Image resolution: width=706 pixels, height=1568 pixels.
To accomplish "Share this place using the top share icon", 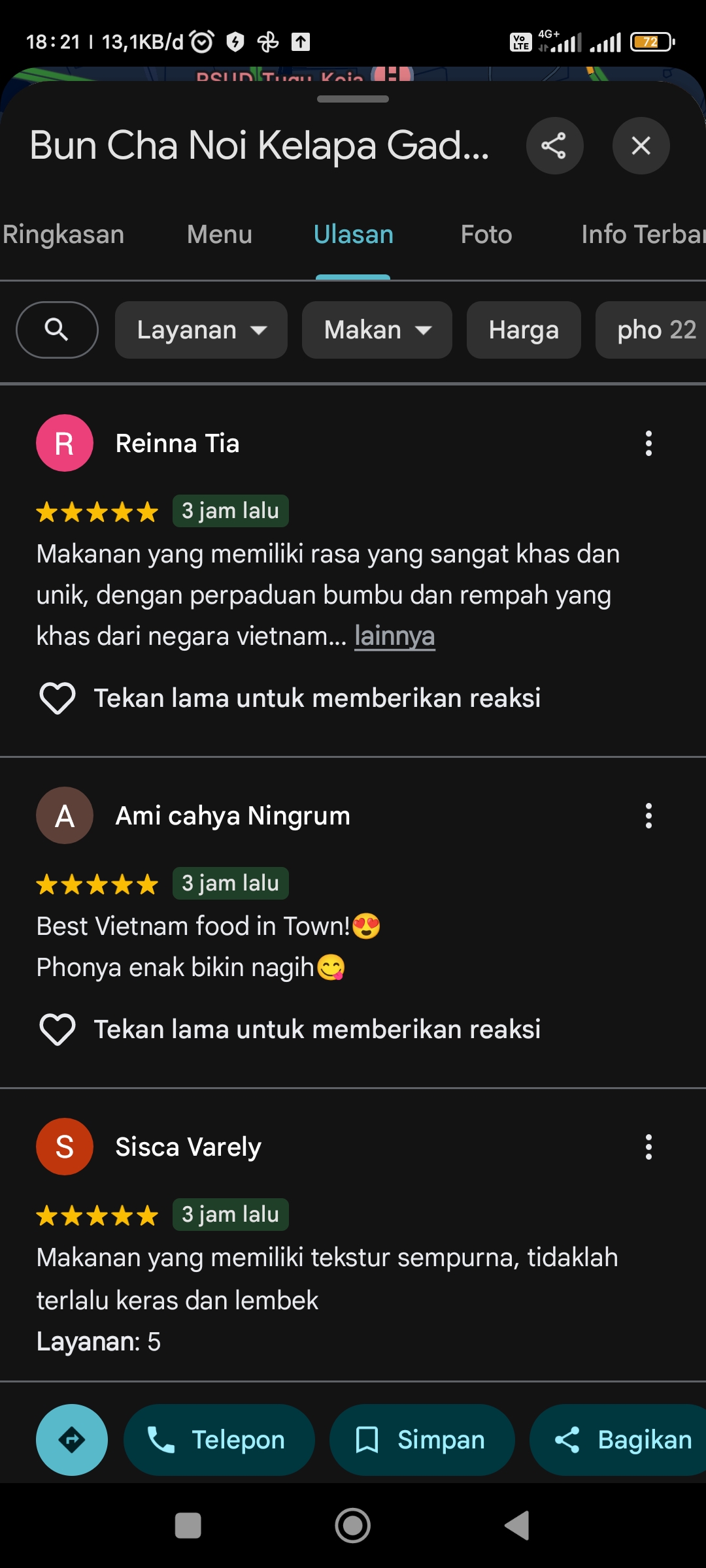I will point(554,146).
